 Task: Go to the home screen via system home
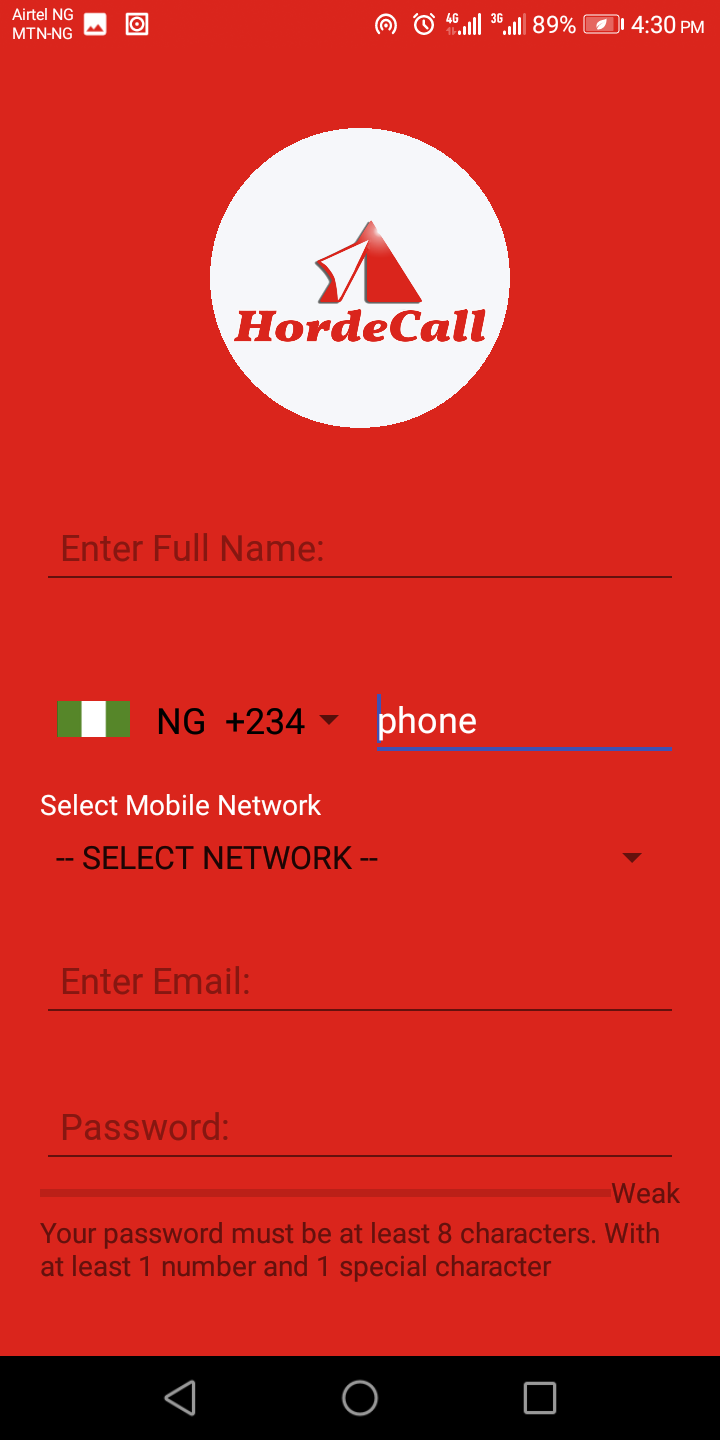[360, 1398]
